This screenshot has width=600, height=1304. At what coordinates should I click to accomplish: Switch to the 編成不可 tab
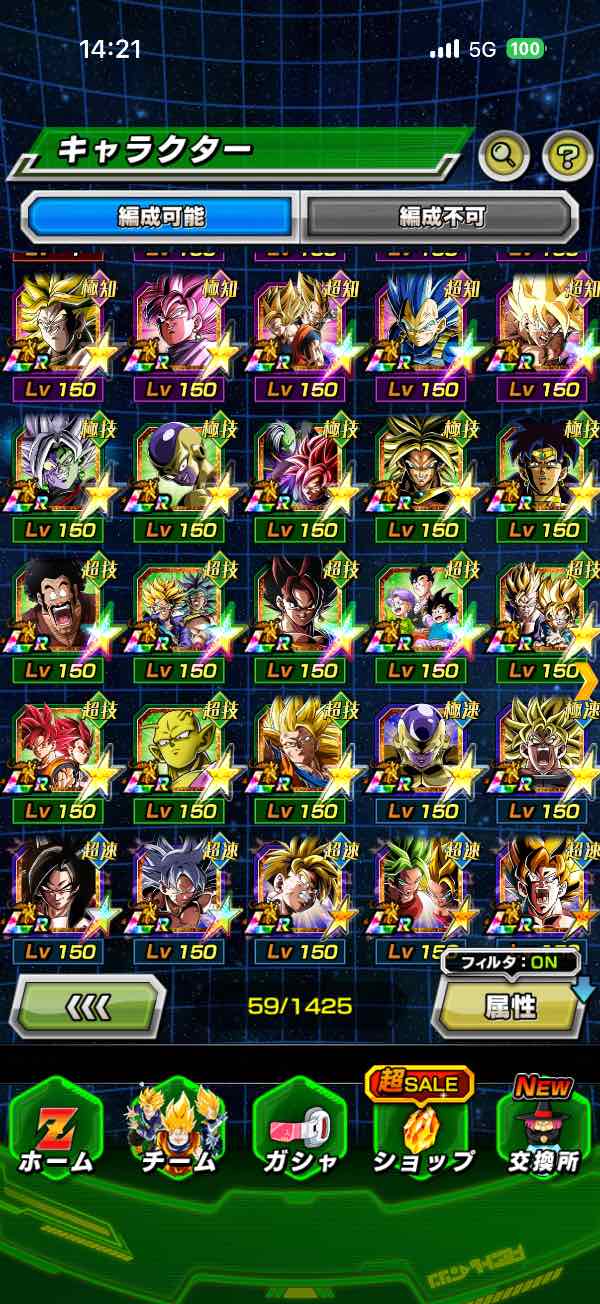441,216
